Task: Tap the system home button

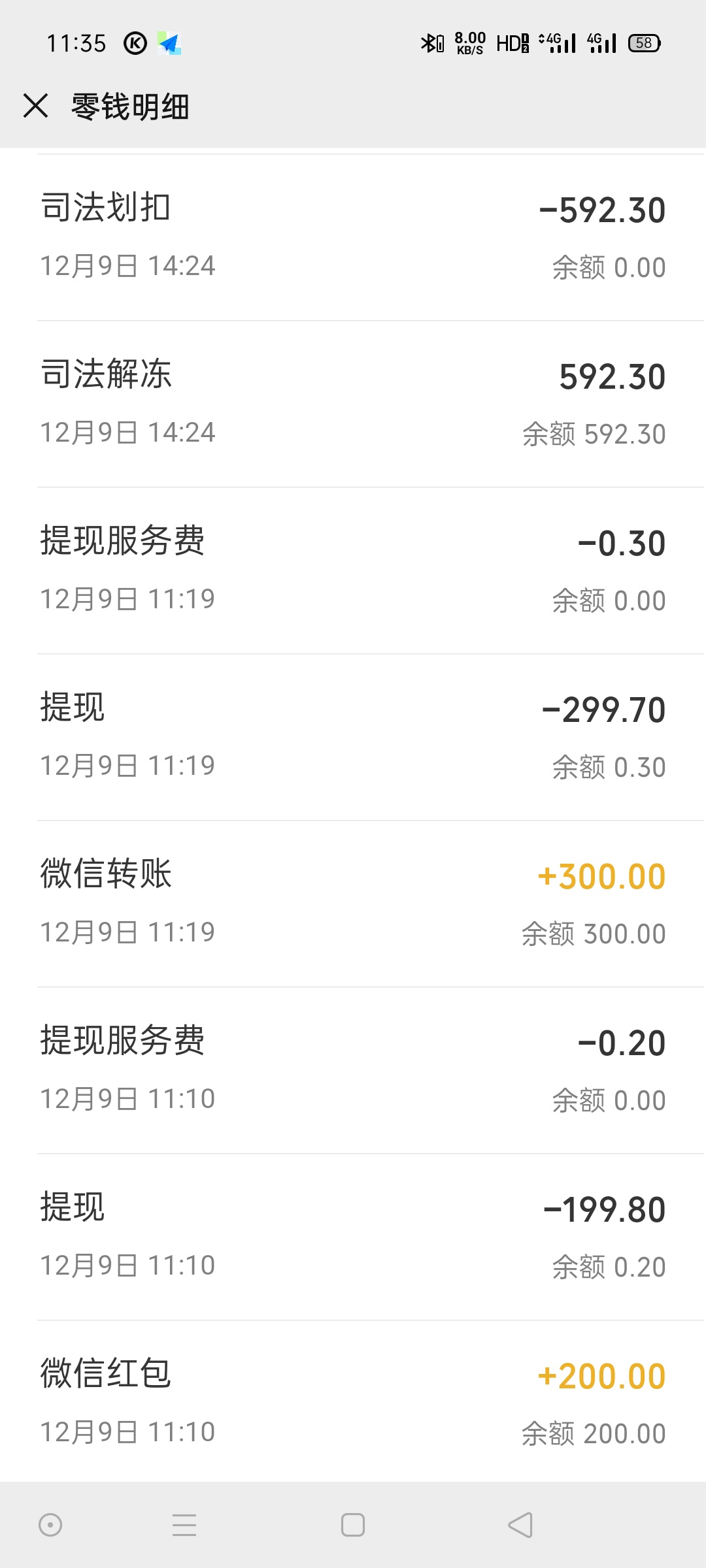Action: pyautogui.click(x=353, y=1525)
